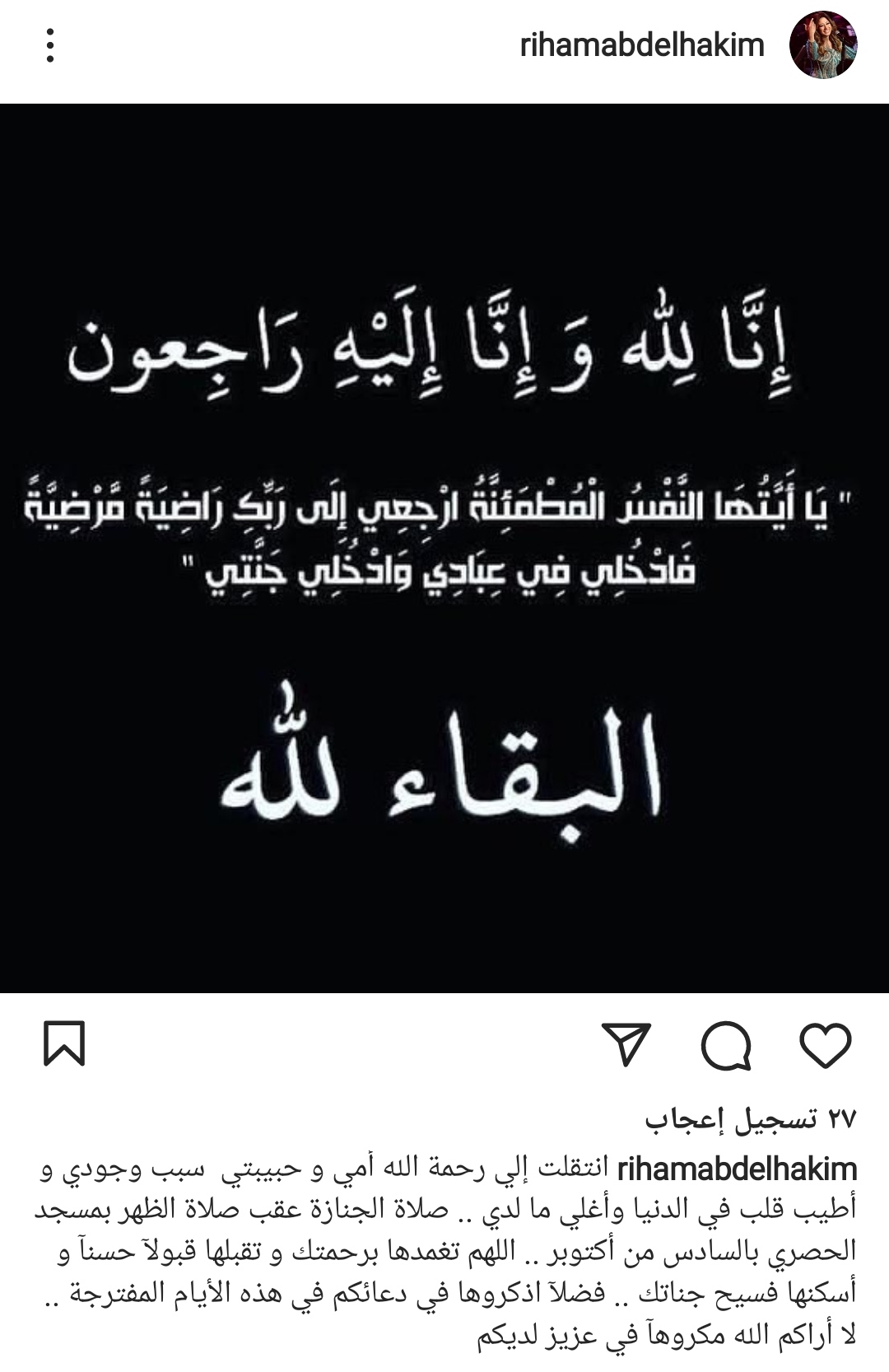This screenshot has width=889, height=1372.
Task: Tap the heart icon to like the post
Action: pos(826,1044)
